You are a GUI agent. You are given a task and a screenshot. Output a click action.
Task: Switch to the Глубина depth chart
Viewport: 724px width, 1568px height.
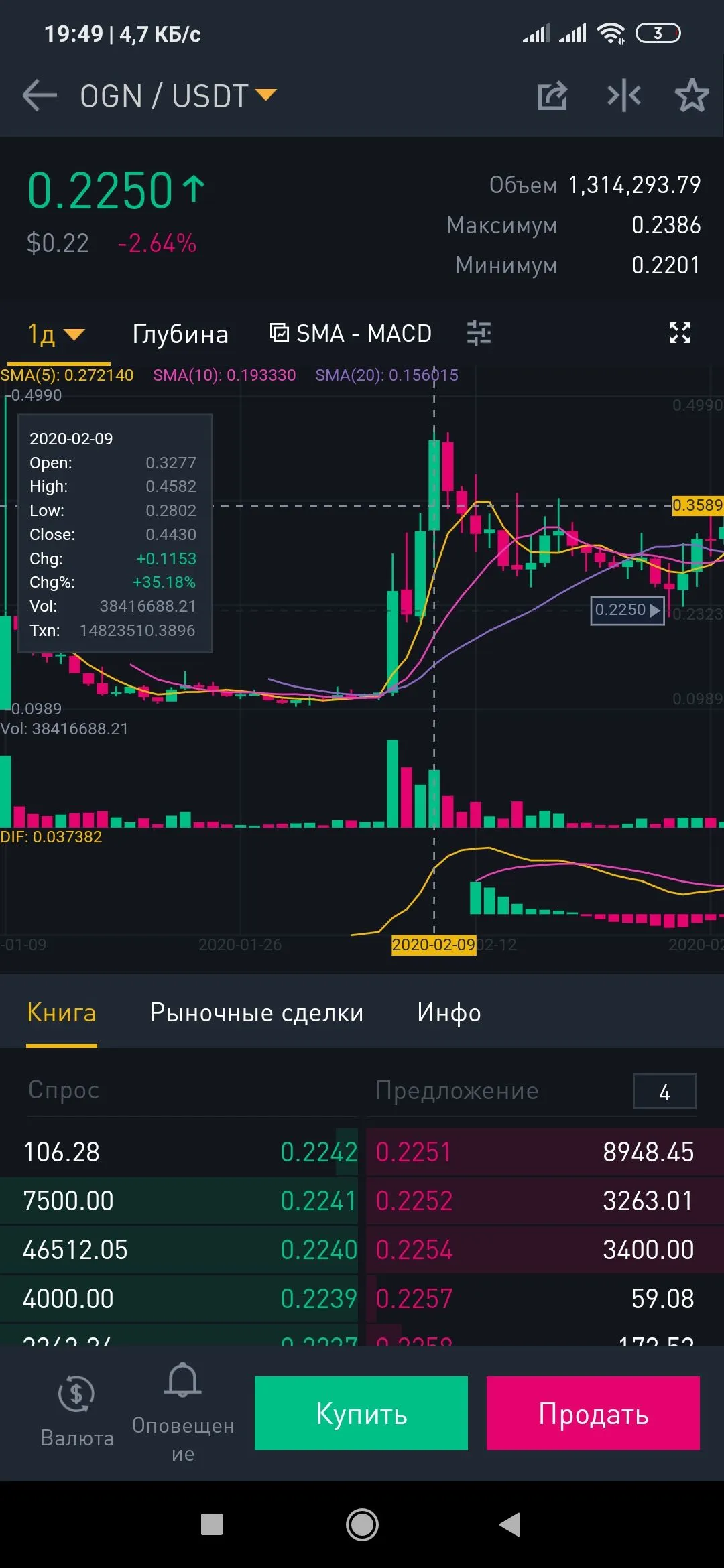tap(180, 334)
